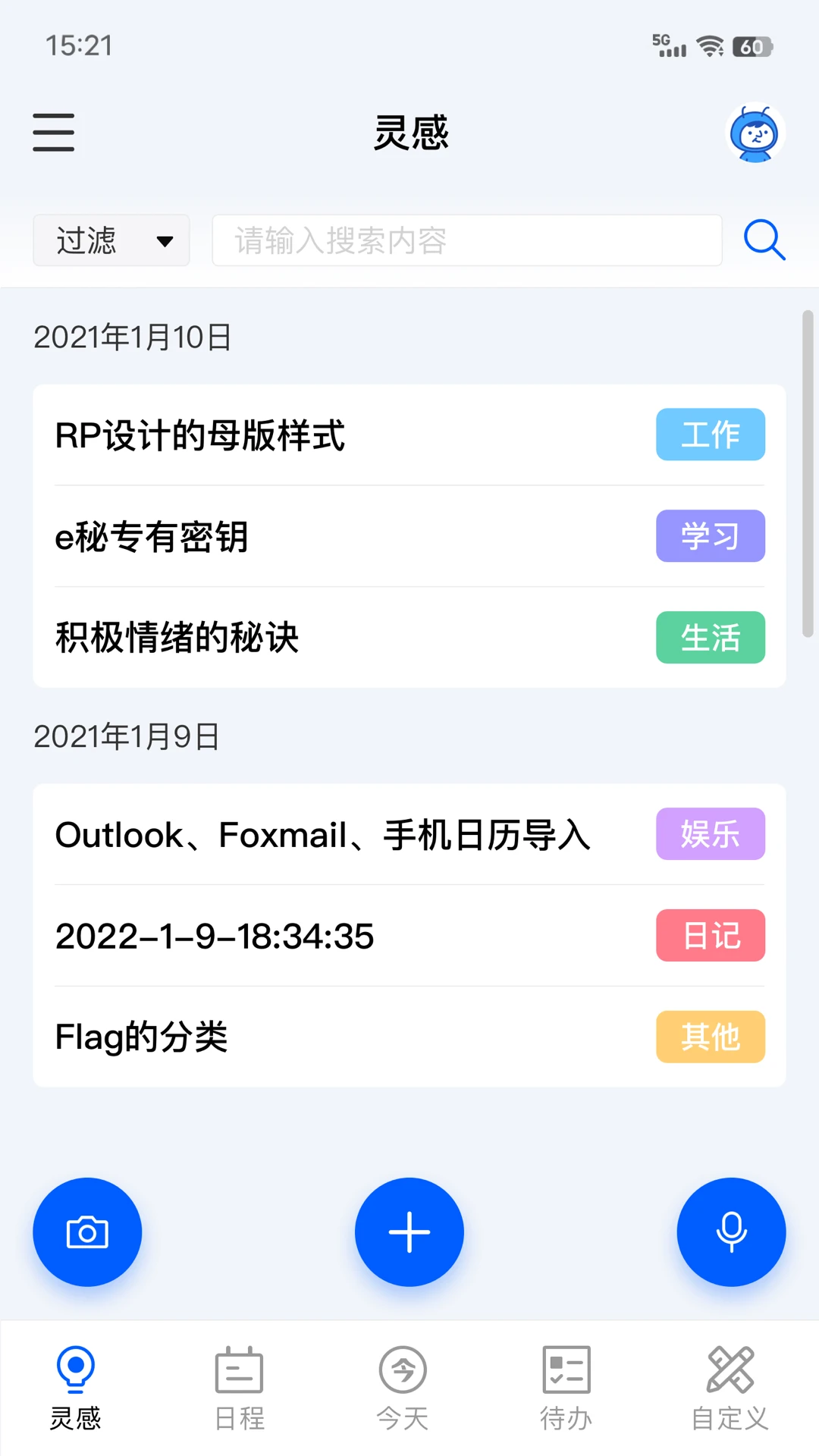Open the hamburger drawer menu

tap(53, 133)
